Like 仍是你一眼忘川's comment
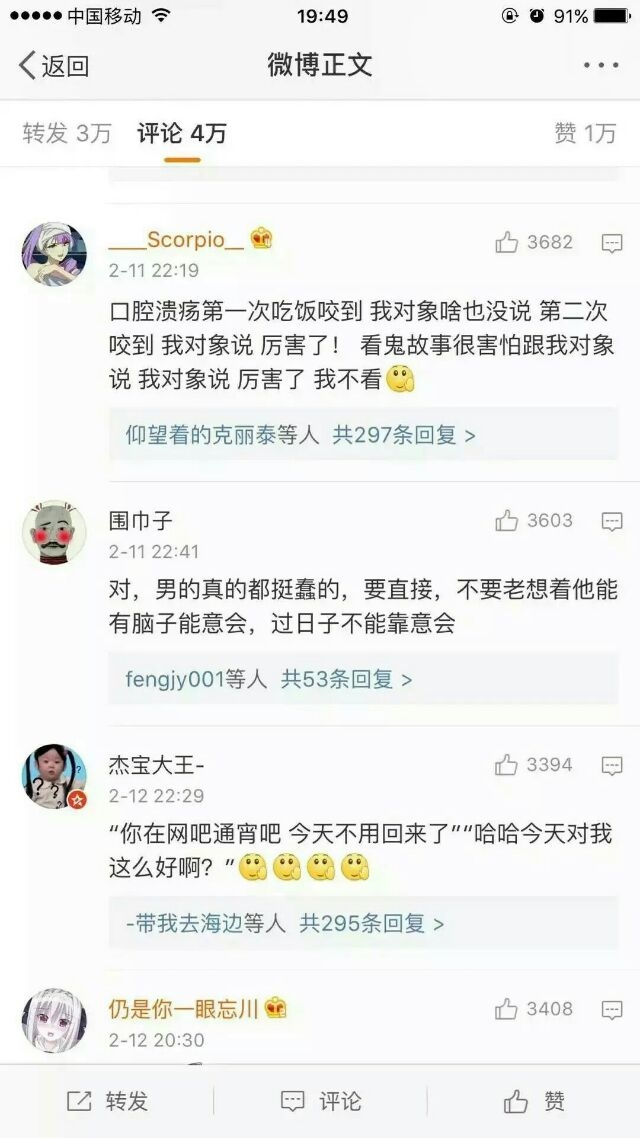Image resolution: width=640 pixels, height=1138 pixels. coord(534,1009)
